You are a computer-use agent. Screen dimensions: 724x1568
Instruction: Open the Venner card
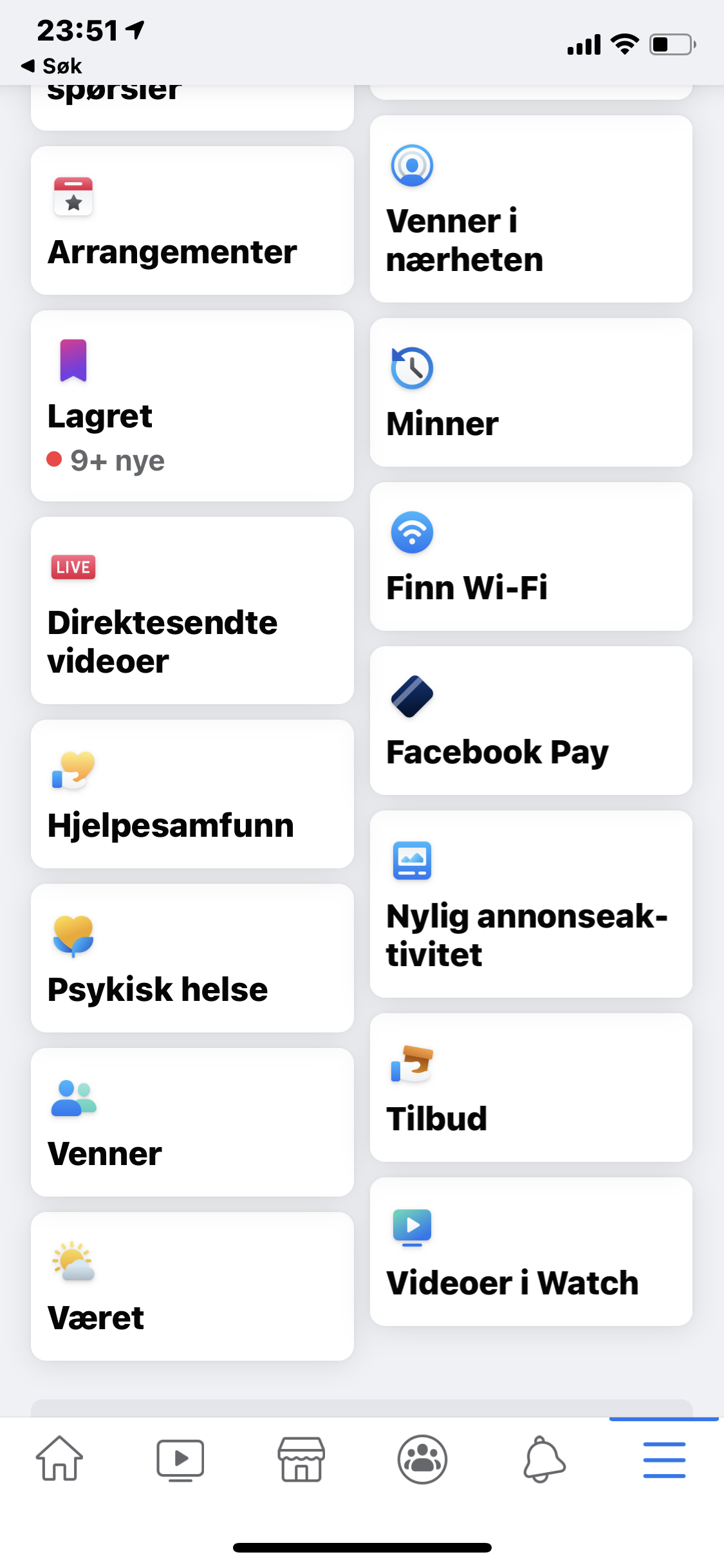pyautogui.click(x=192, y=1123)
